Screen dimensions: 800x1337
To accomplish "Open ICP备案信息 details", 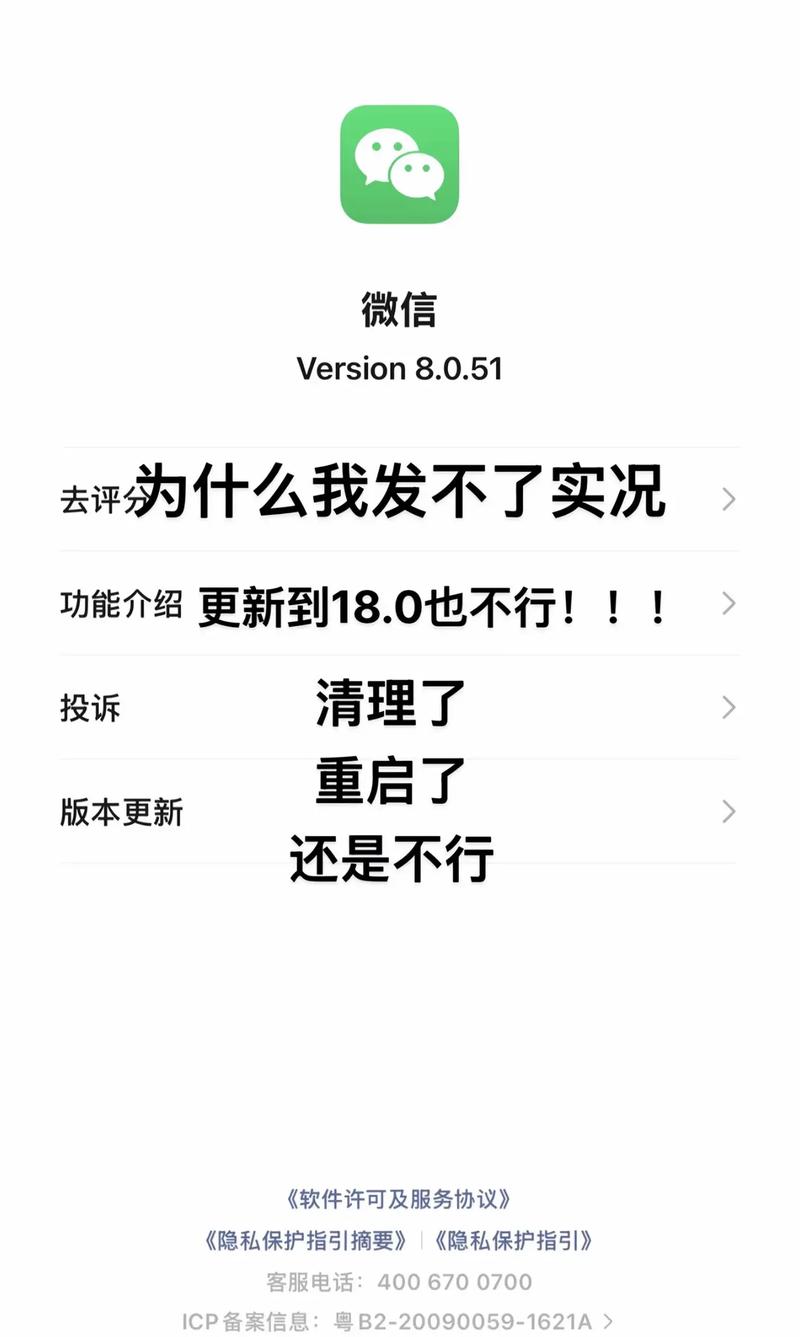I will [399, 1322].
